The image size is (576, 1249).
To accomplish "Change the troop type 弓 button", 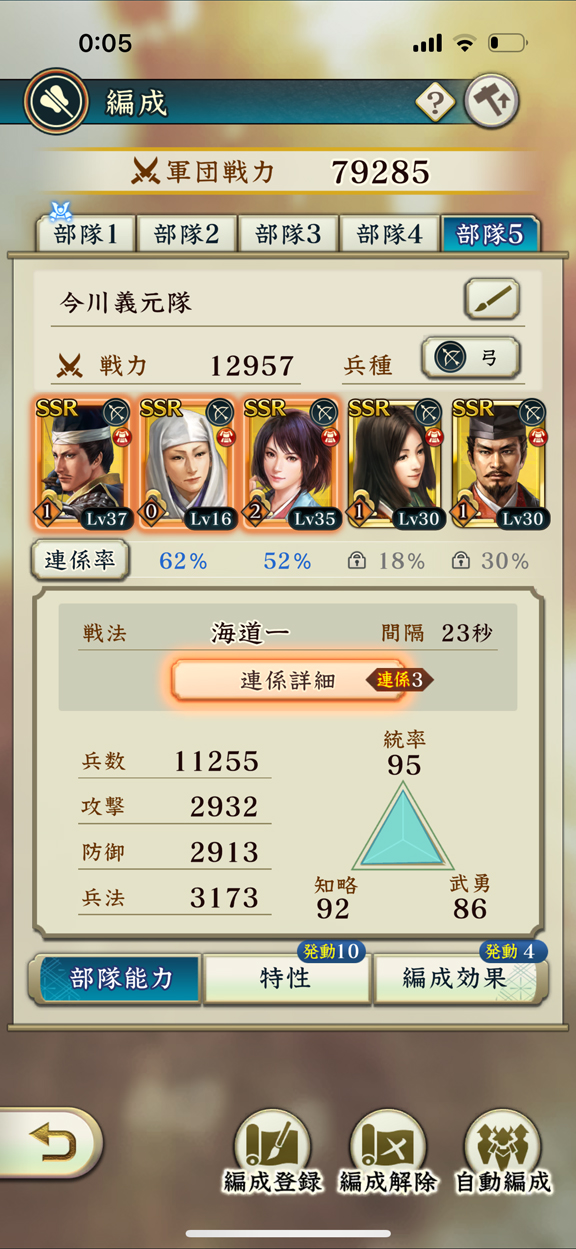I will (x=471, y=359).
